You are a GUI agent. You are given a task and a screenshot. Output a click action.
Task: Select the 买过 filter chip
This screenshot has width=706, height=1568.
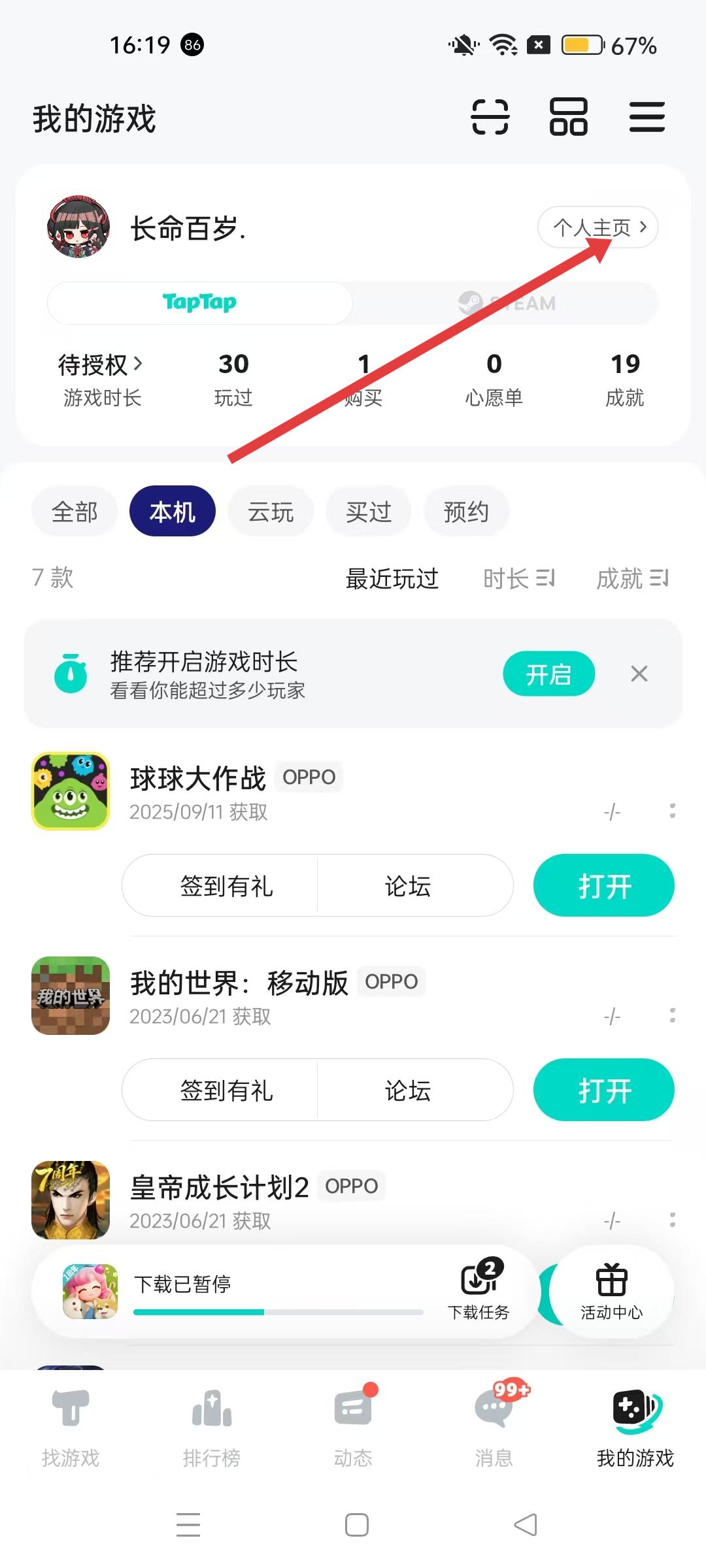click(x=369, y=512)
